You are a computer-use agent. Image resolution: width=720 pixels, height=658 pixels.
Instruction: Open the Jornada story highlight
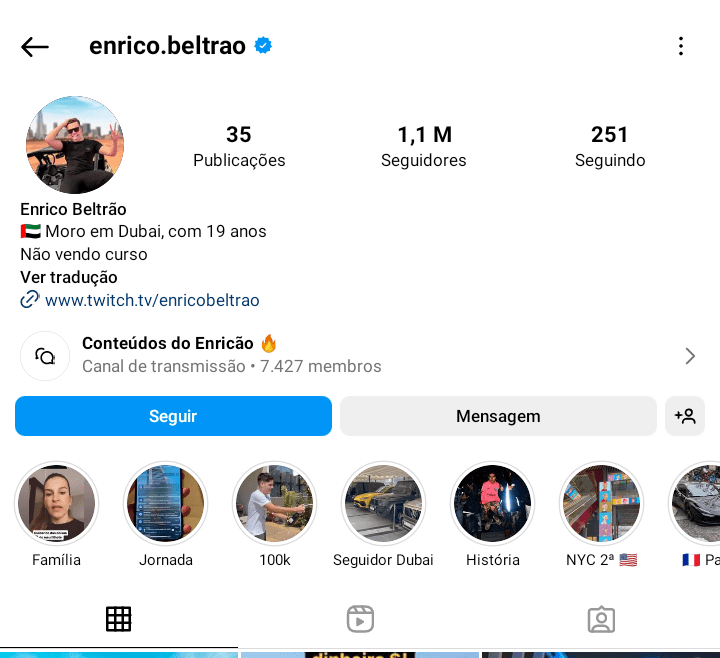(x=166, y=503)
